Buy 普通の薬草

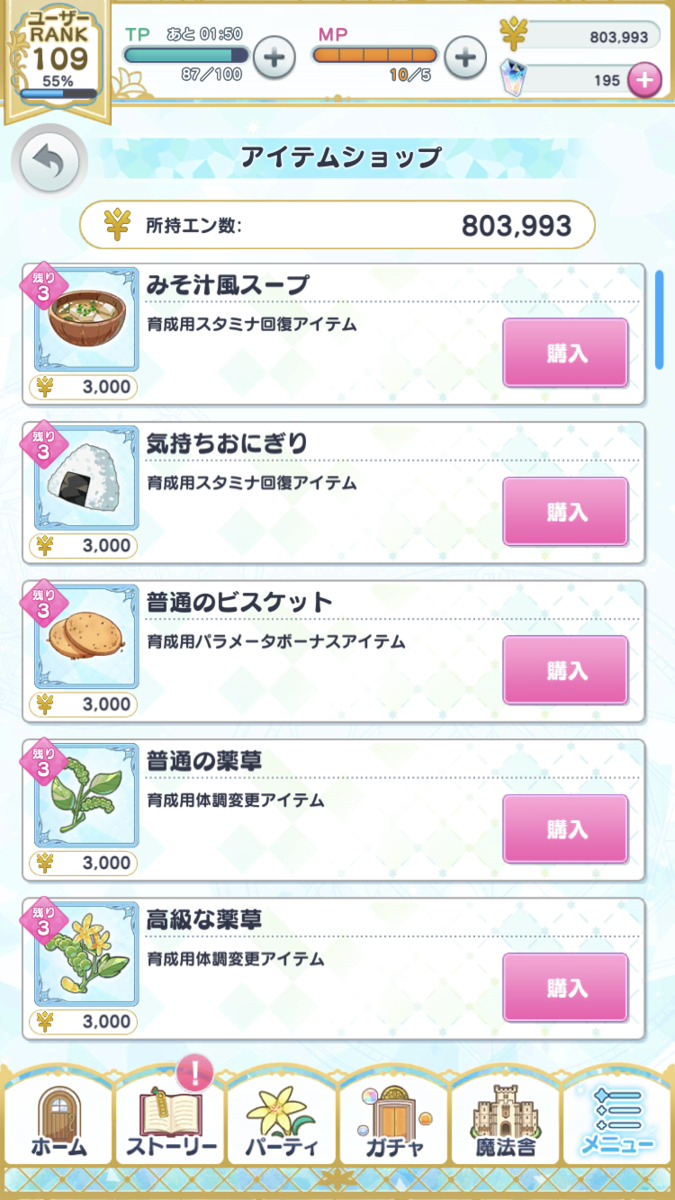click(x=566, y=829)
